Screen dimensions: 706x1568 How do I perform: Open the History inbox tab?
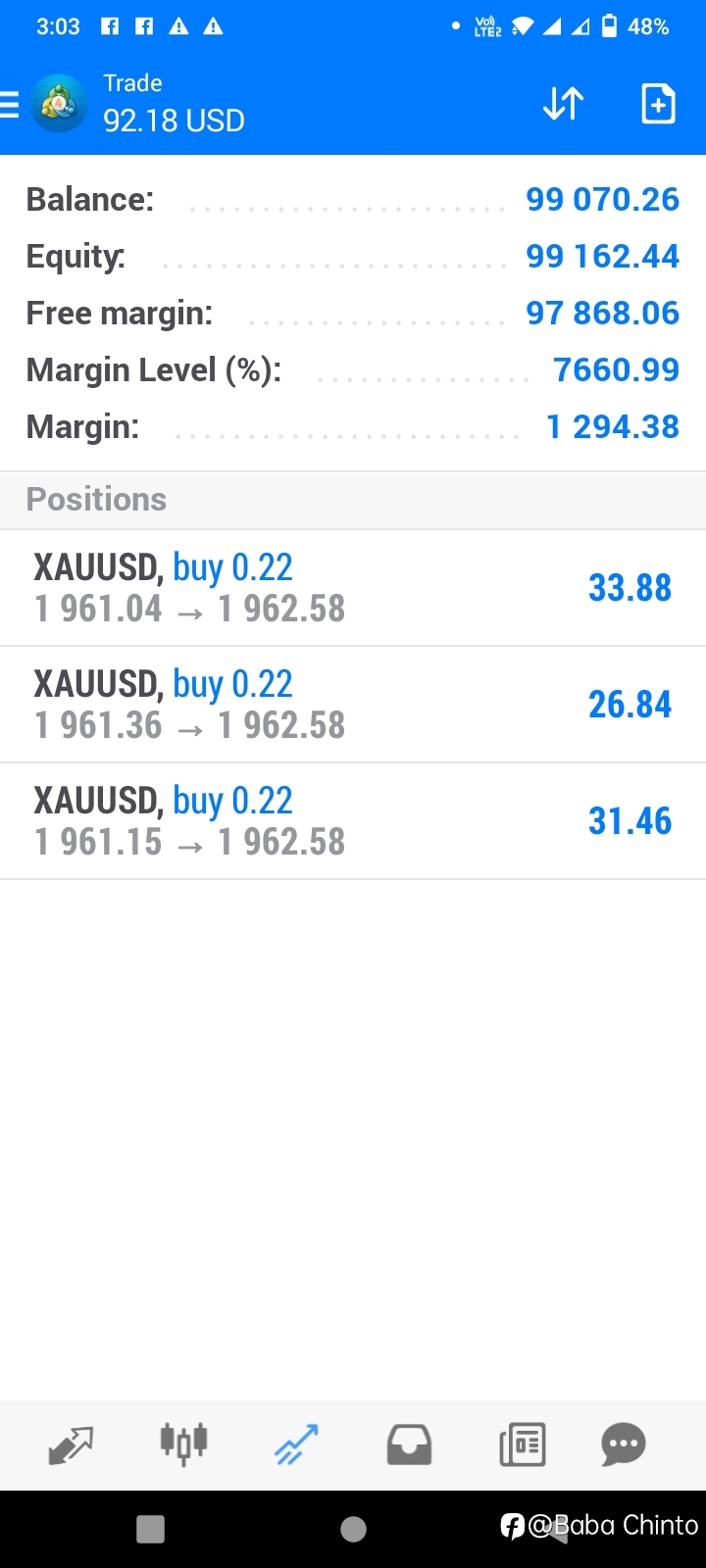click(409, 1445)
